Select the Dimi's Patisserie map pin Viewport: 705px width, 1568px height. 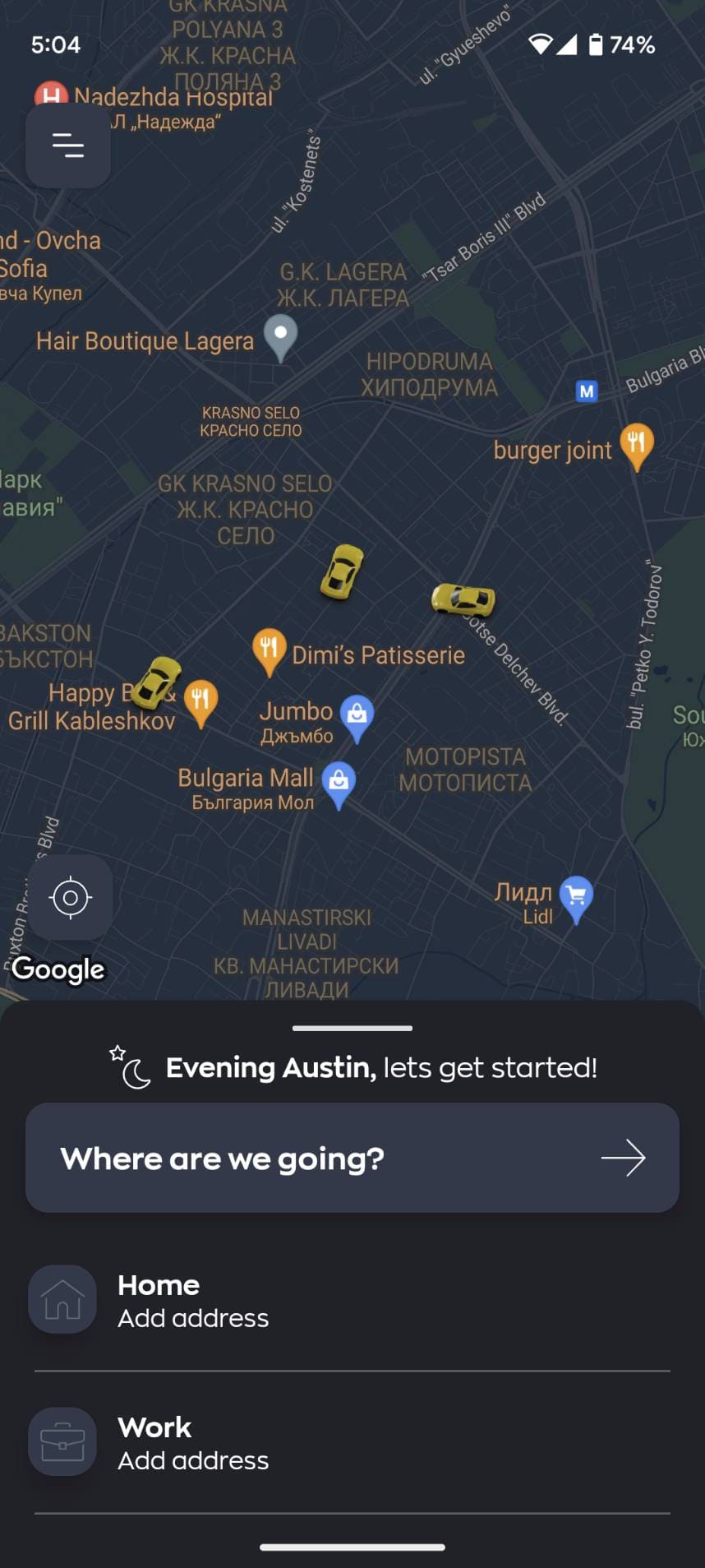[x=269, y=650]
